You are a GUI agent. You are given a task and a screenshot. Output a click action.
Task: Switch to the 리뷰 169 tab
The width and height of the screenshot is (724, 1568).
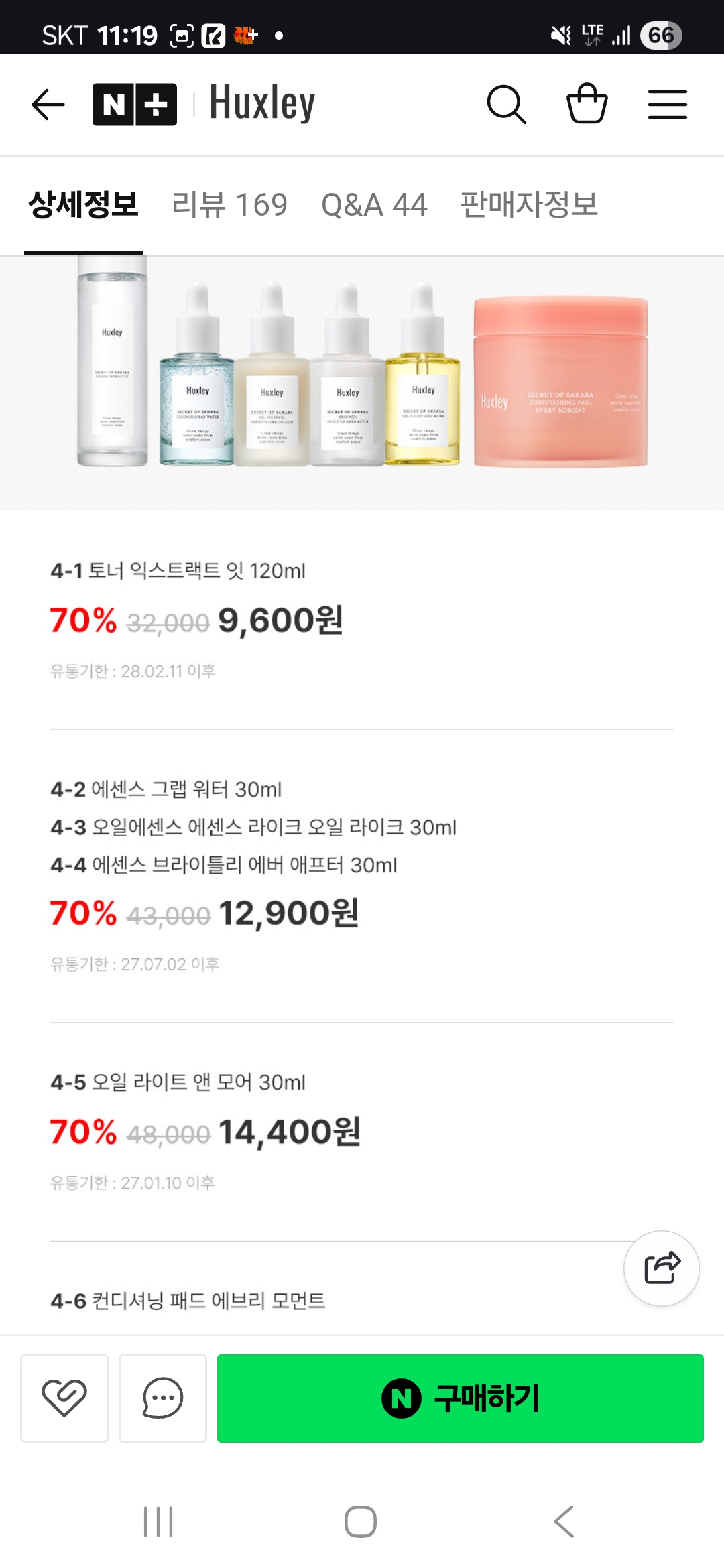pyautogui.click(x=229, y=205)
